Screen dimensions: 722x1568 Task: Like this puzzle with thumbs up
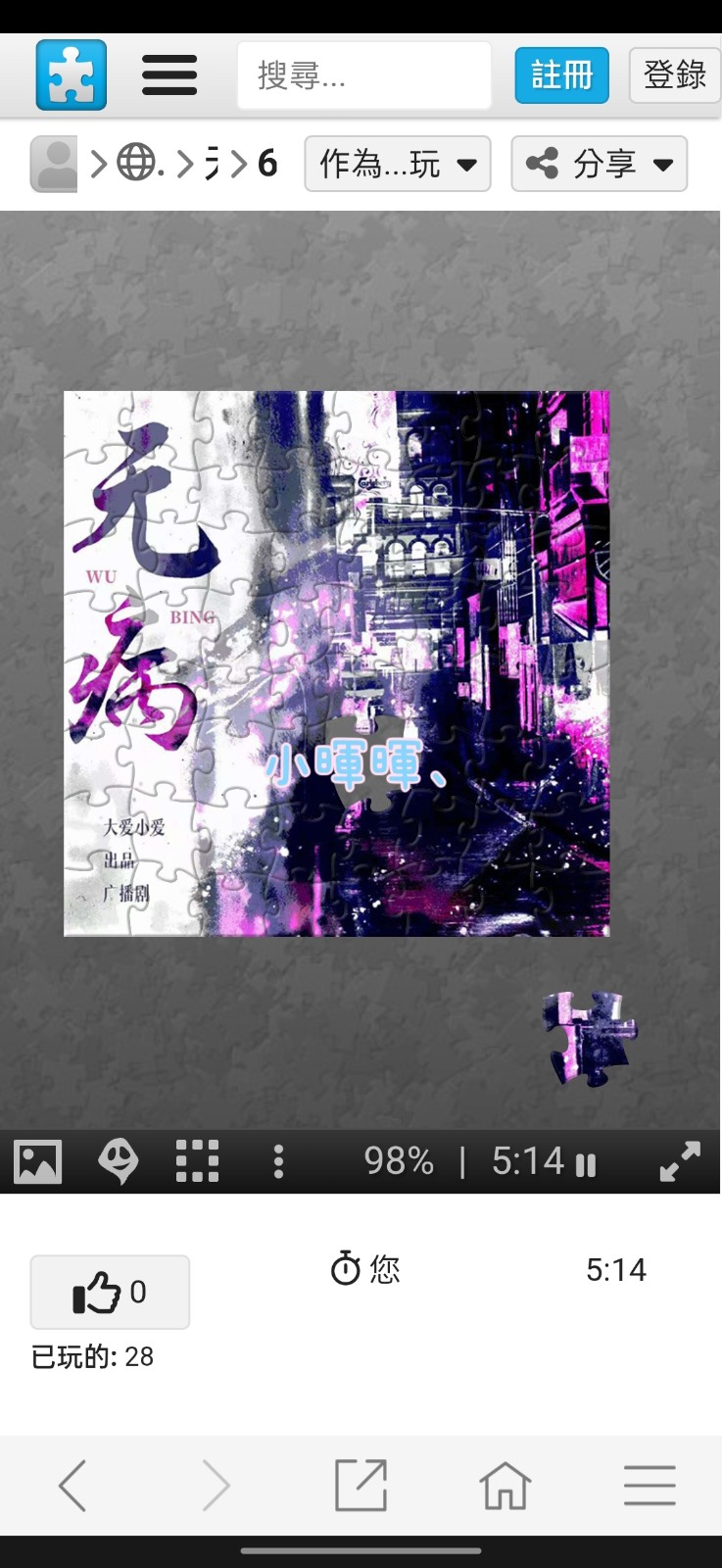tap(110, 1292)
